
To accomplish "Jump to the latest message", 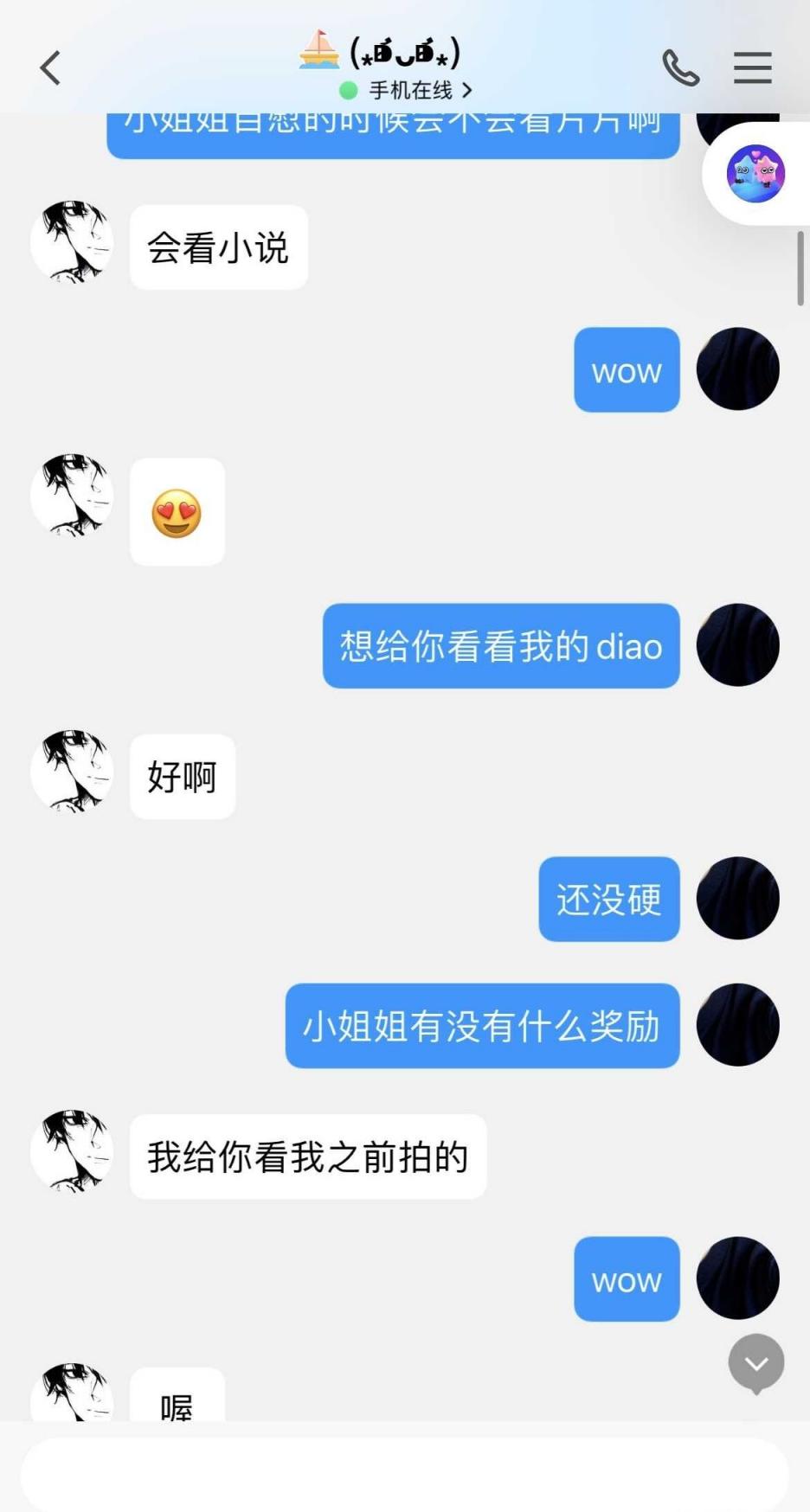I will (755, 1363).
